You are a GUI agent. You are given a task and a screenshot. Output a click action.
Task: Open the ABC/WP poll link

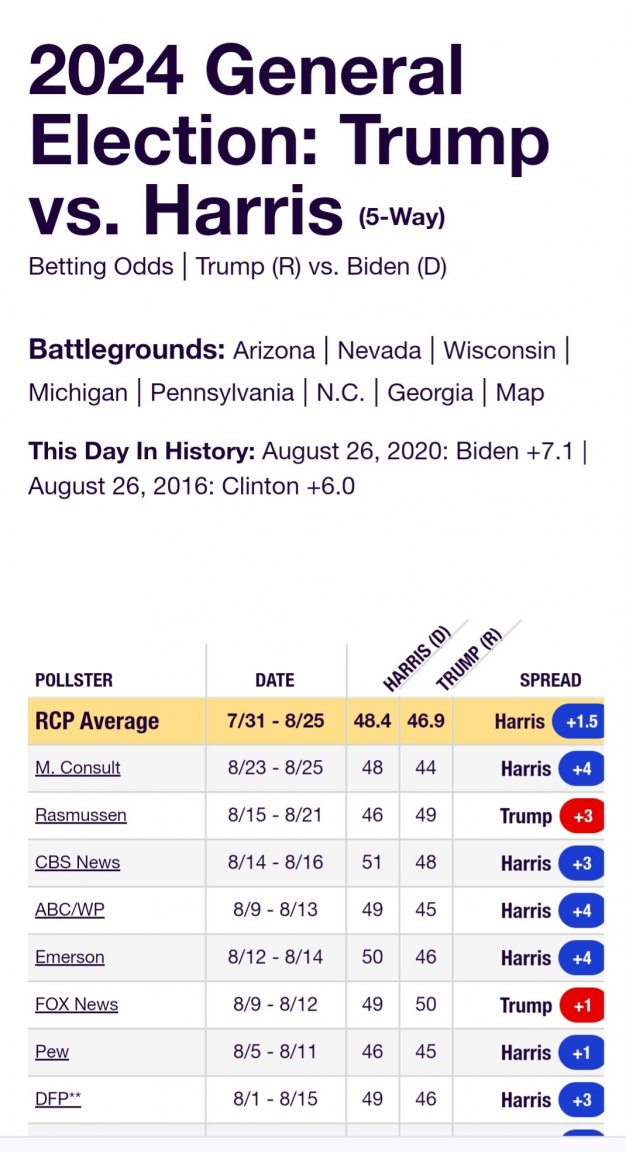(70, 910)
